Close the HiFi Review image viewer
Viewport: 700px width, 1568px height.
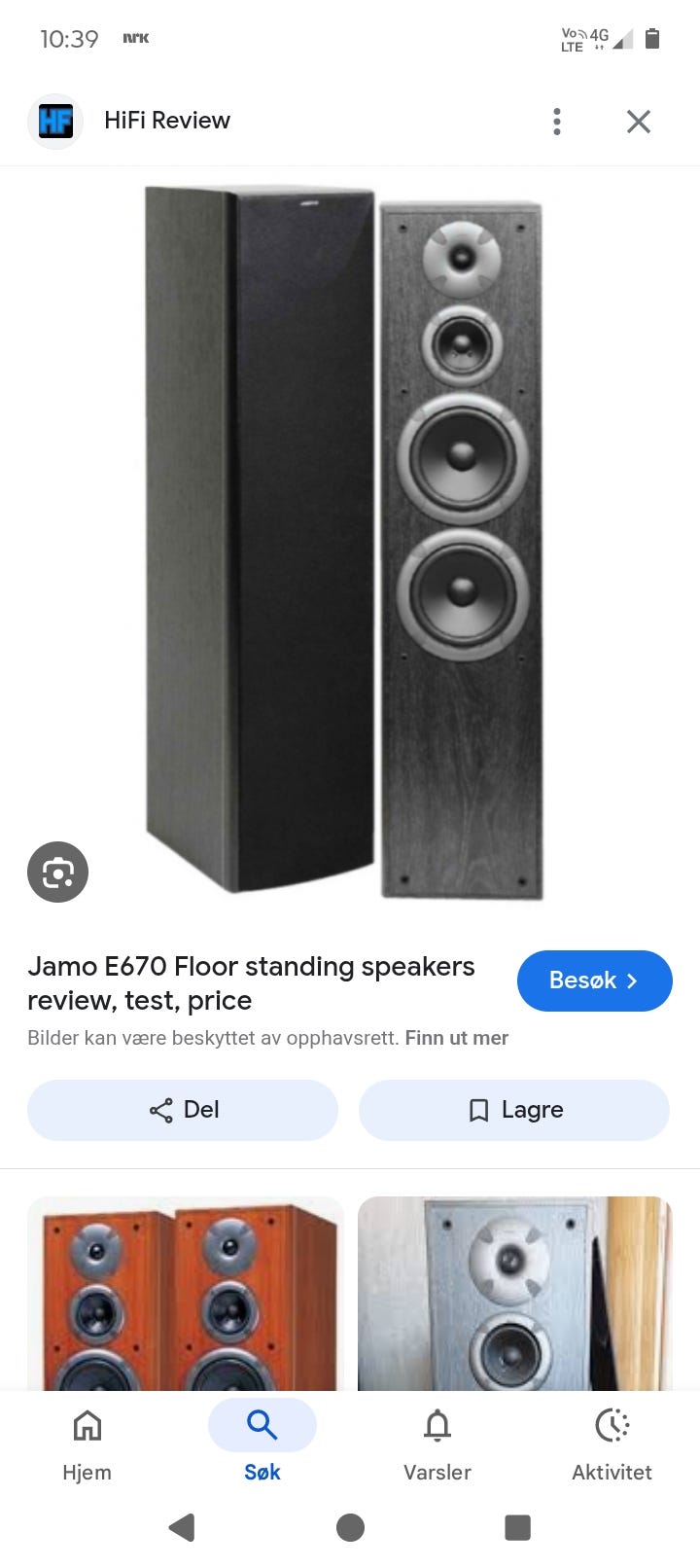[x=638, y=122]
